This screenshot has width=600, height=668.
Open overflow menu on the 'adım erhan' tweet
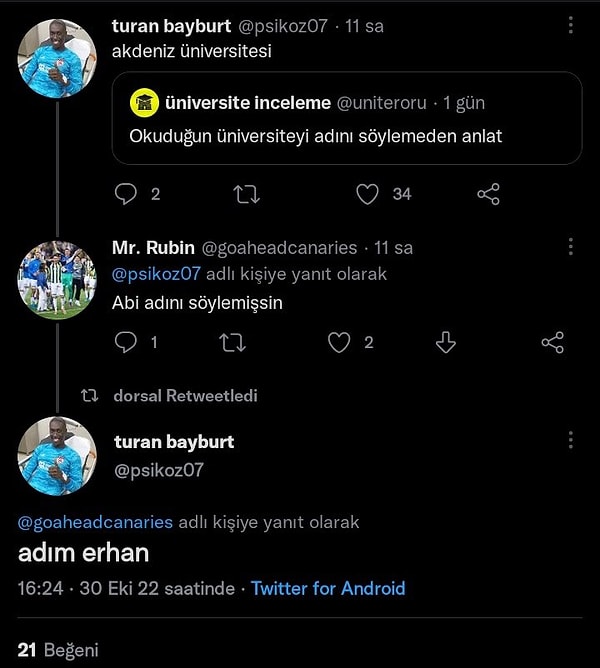[x=571, y=441]
